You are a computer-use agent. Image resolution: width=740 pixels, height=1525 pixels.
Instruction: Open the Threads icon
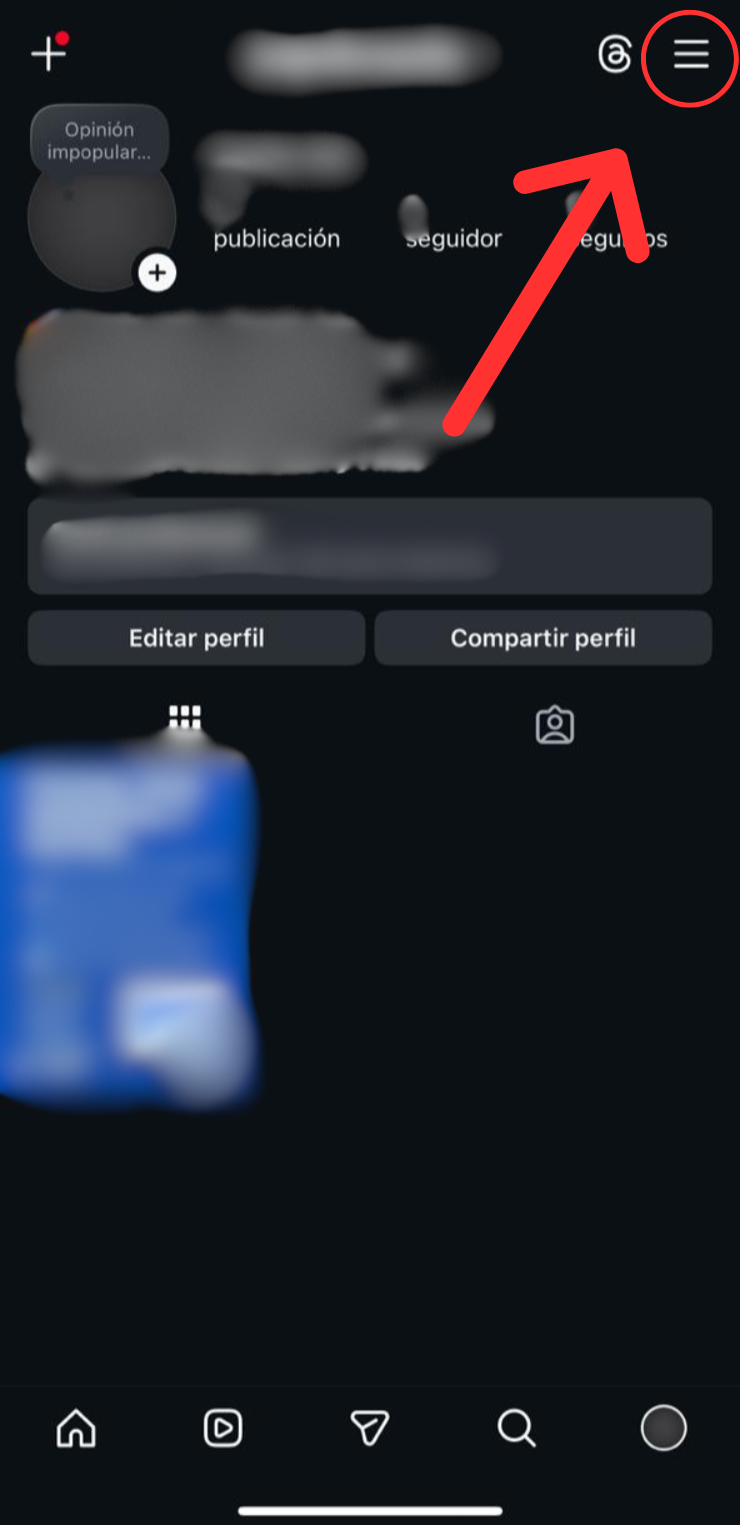tap(615, 54)
